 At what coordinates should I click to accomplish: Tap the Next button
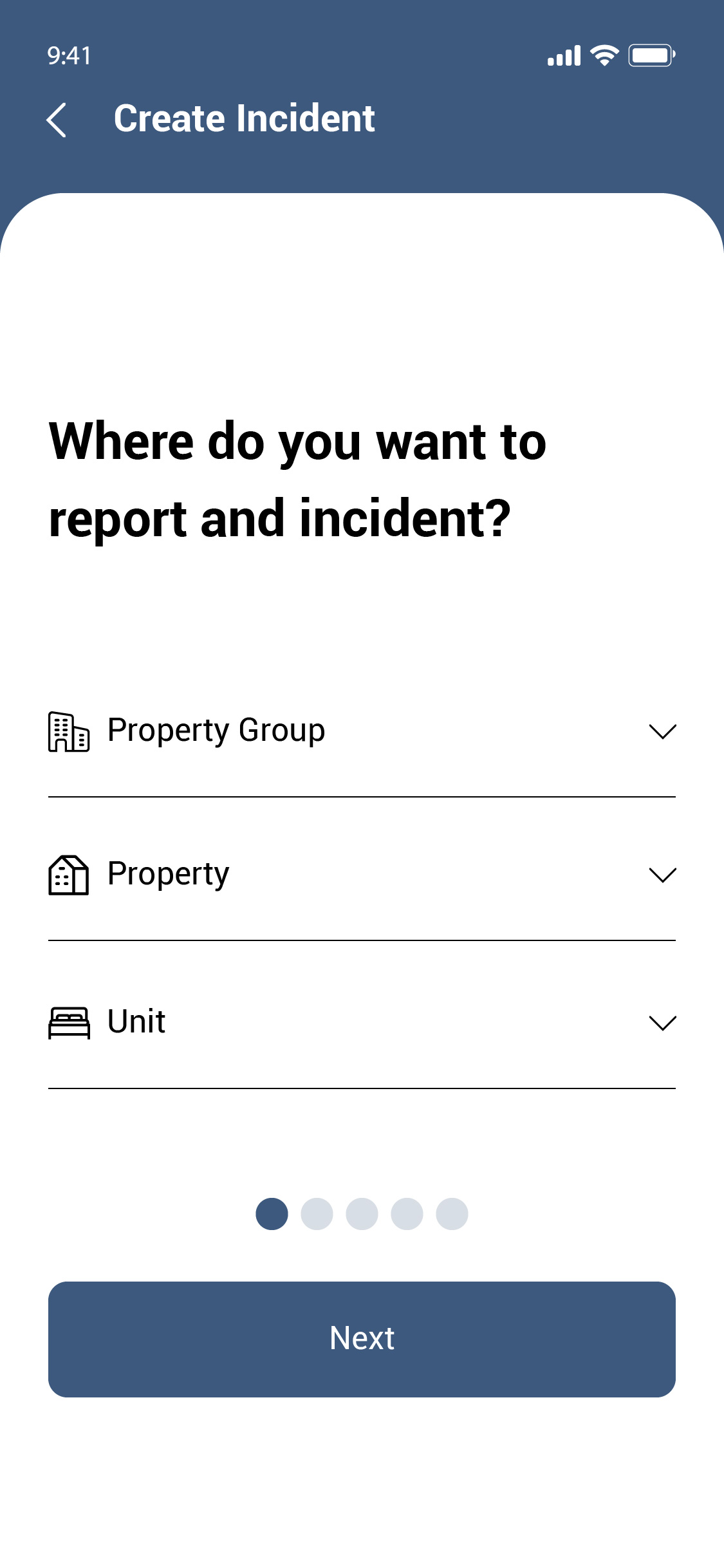coord(362,1339)
